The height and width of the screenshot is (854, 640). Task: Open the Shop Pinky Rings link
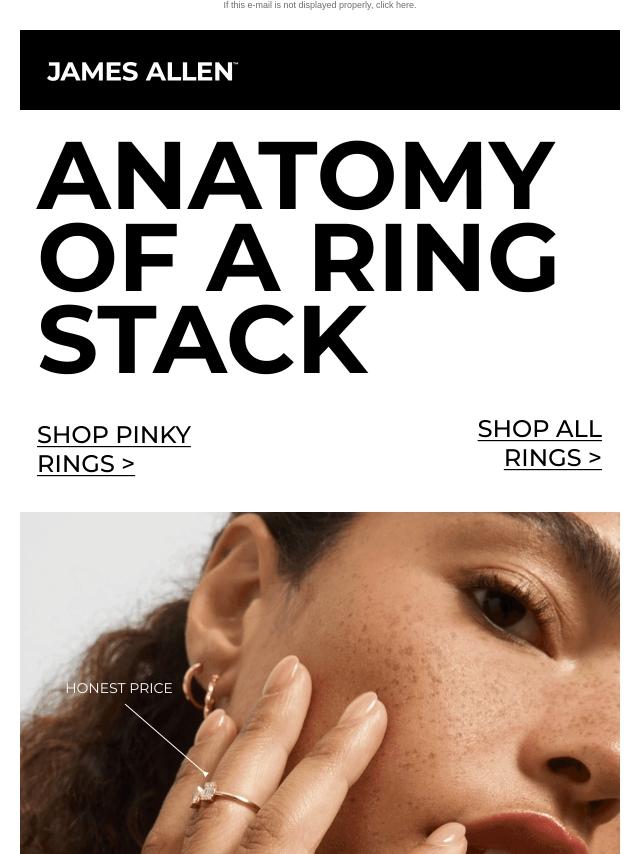113,449
